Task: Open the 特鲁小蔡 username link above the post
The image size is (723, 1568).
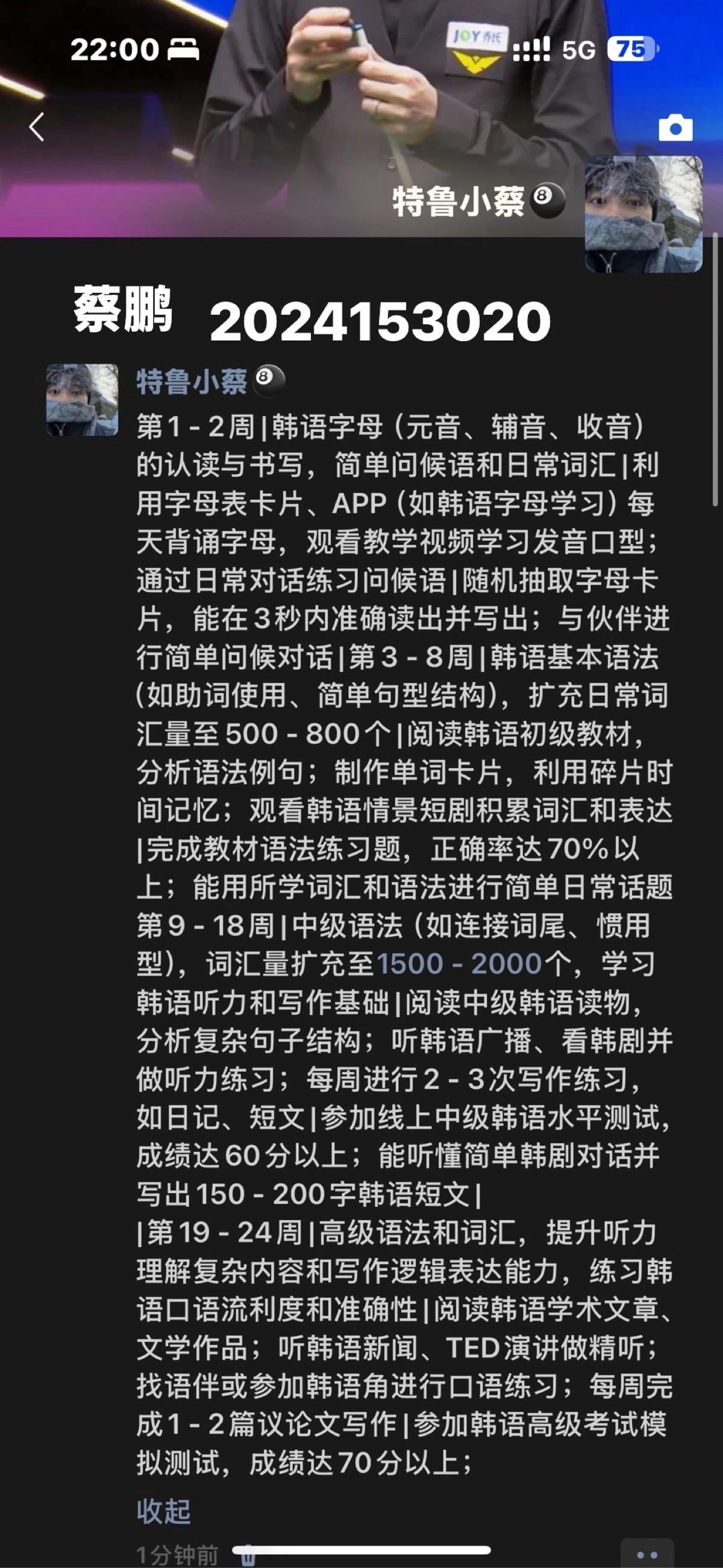Action: coord(192,382)
